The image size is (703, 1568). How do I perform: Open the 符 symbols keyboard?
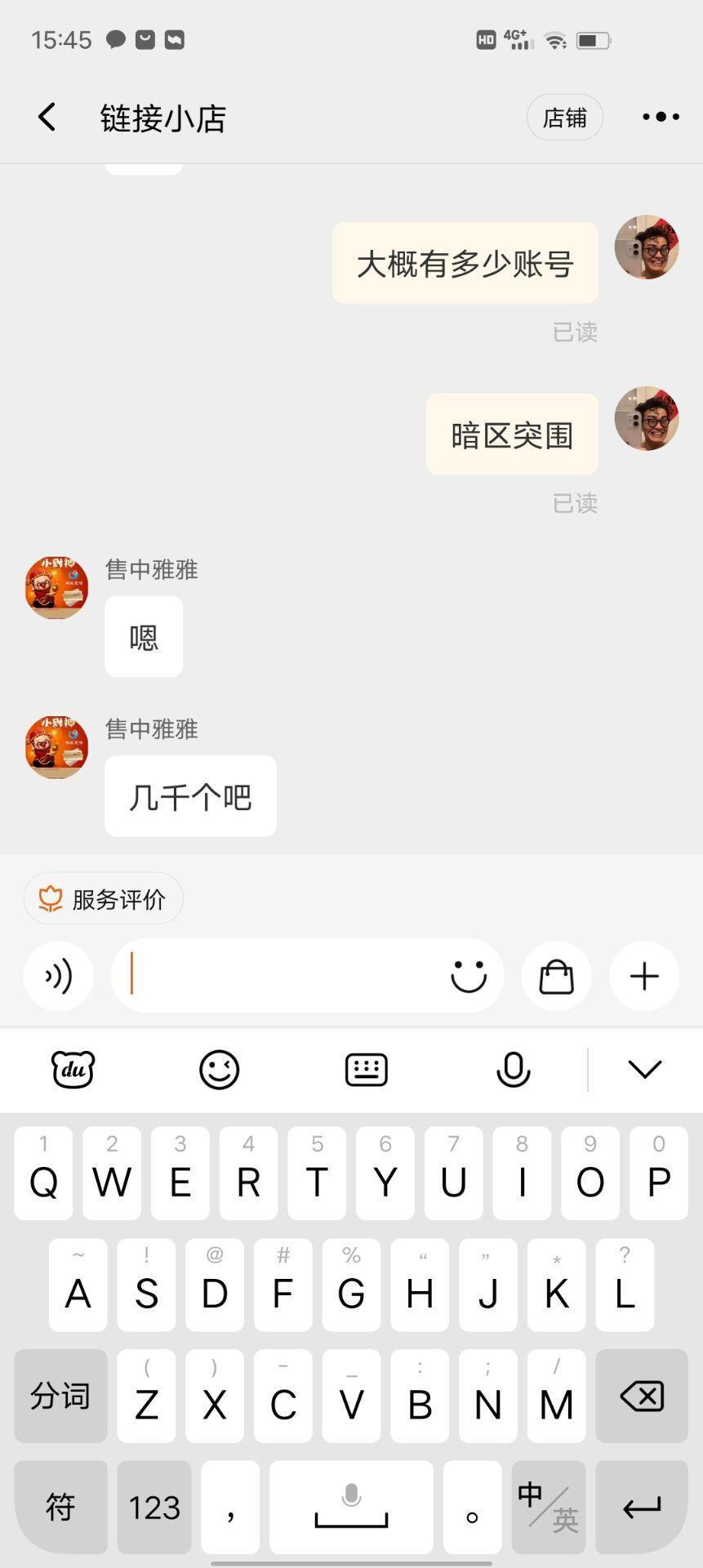click(x=60, y=1507)
